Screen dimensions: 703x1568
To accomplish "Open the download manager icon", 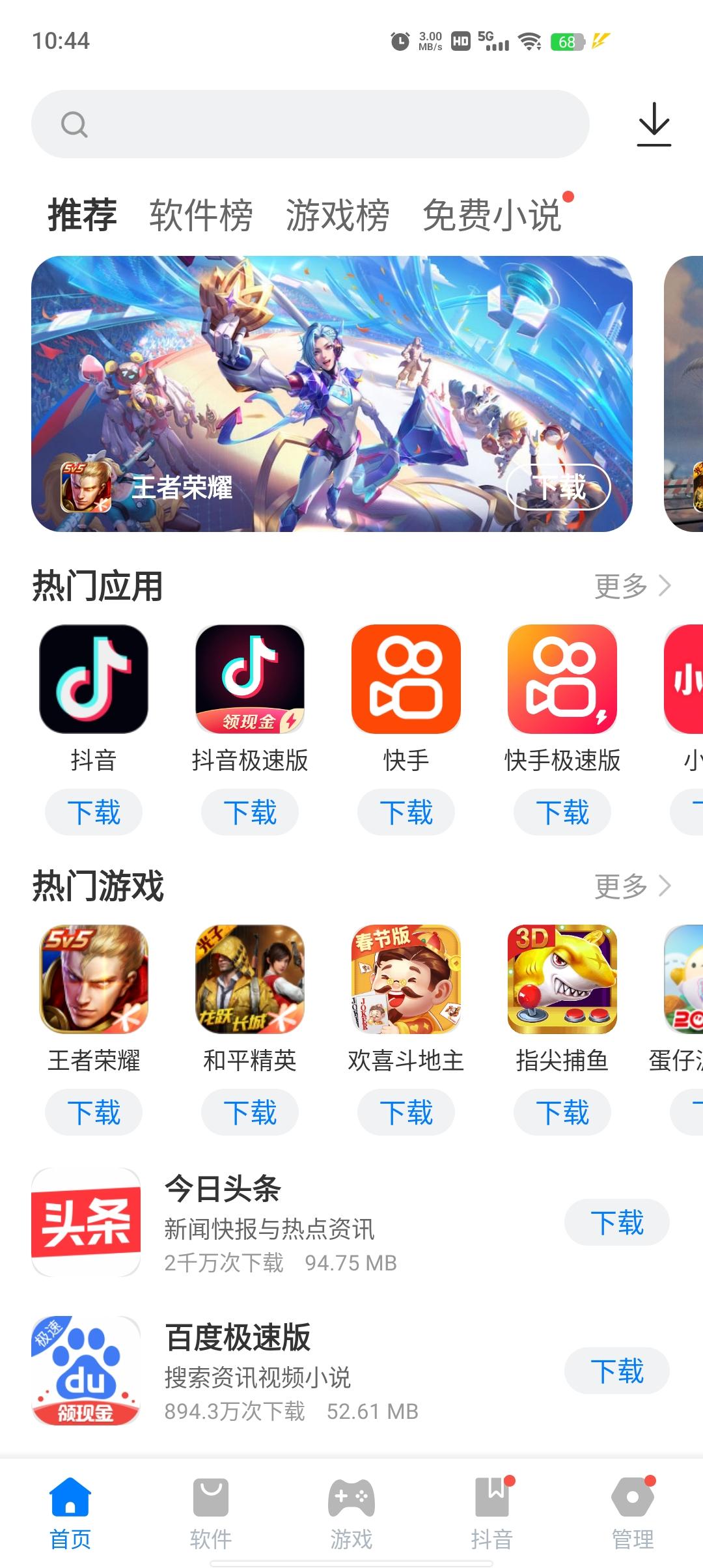I will pos(654,124).
